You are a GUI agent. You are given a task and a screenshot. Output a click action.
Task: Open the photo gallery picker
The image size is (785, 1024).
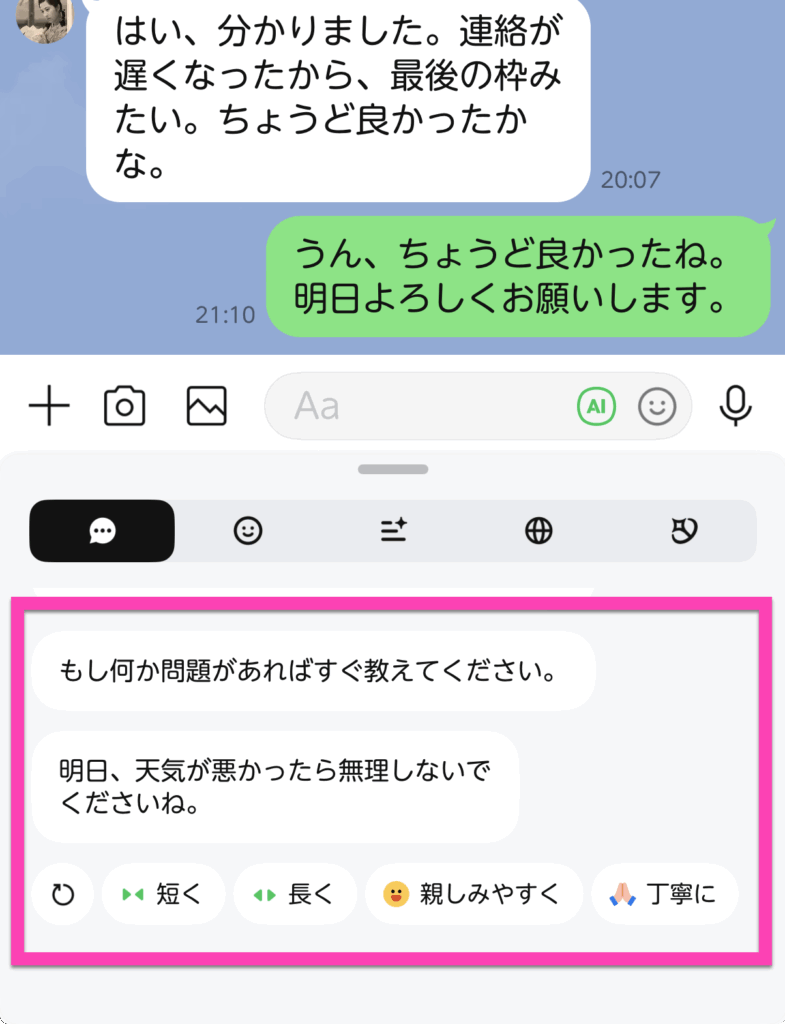pos(207,406)
